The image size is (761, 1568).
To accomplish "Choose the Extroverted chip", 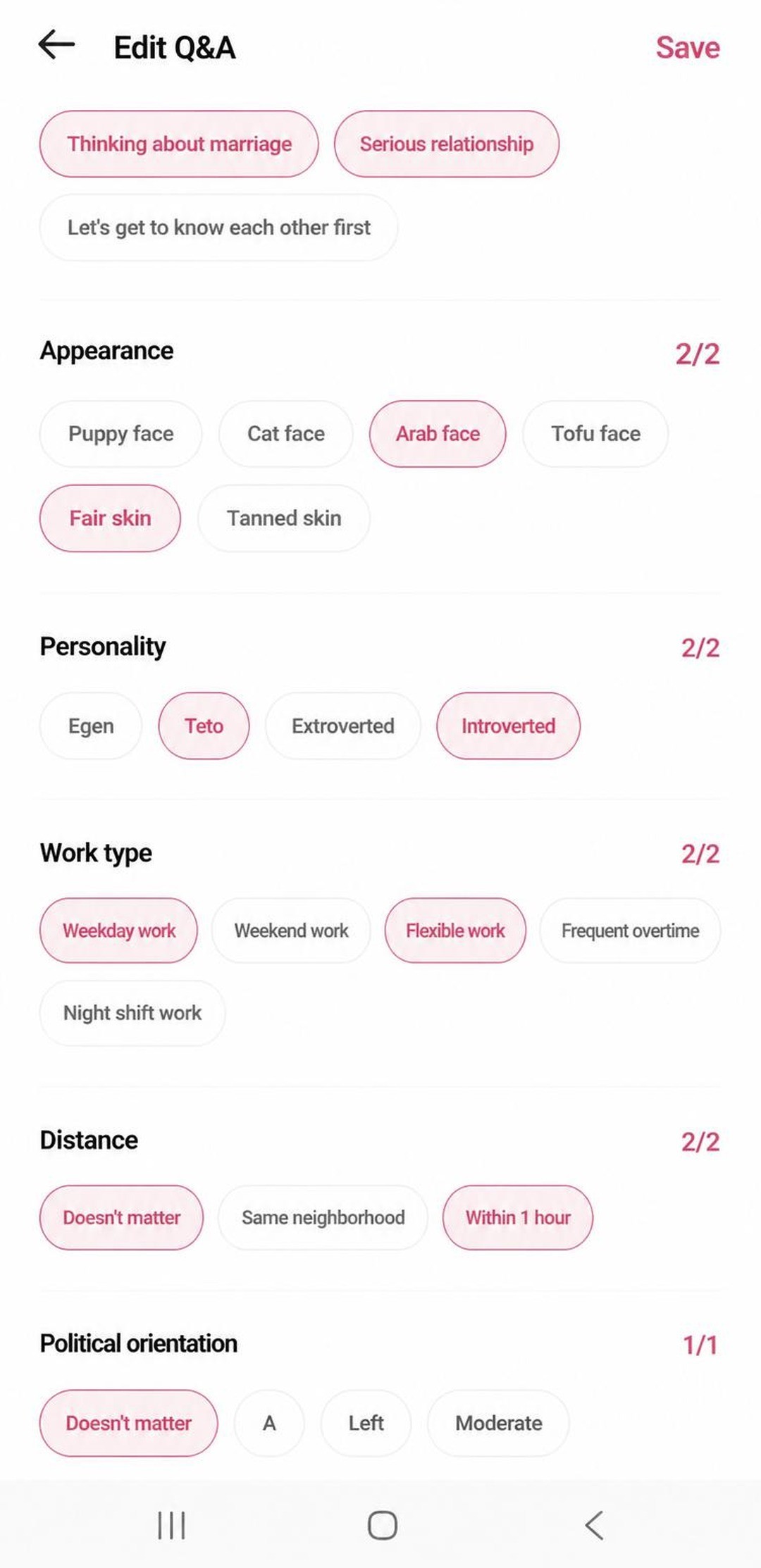I will tap(342, 726).
